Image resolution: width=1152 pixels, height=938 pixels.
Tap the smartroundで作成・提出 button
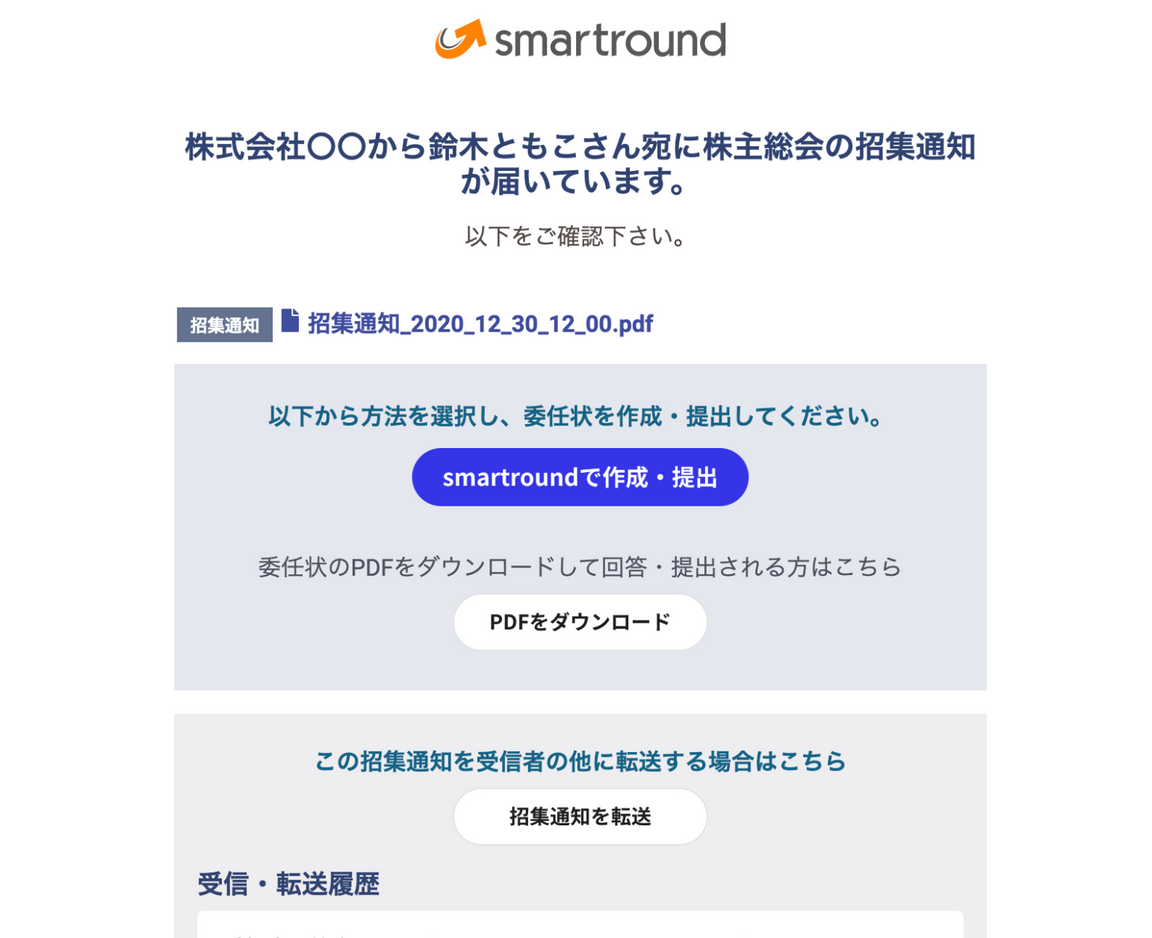pos(580,477)
